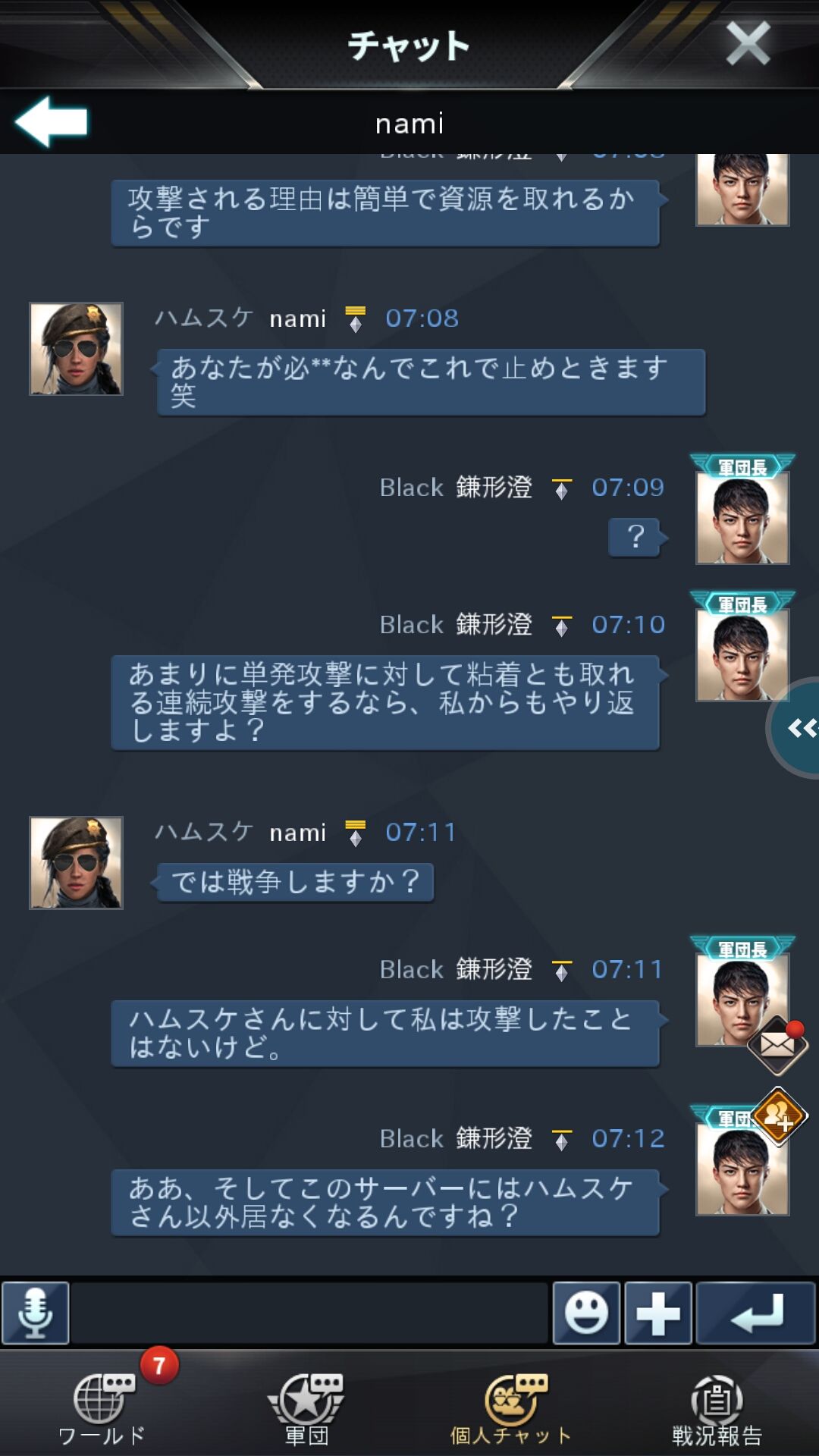Viewport: 819px width, 1456px height.
Task: Open the 戦況報告 tab
Action: [717, 1408]
